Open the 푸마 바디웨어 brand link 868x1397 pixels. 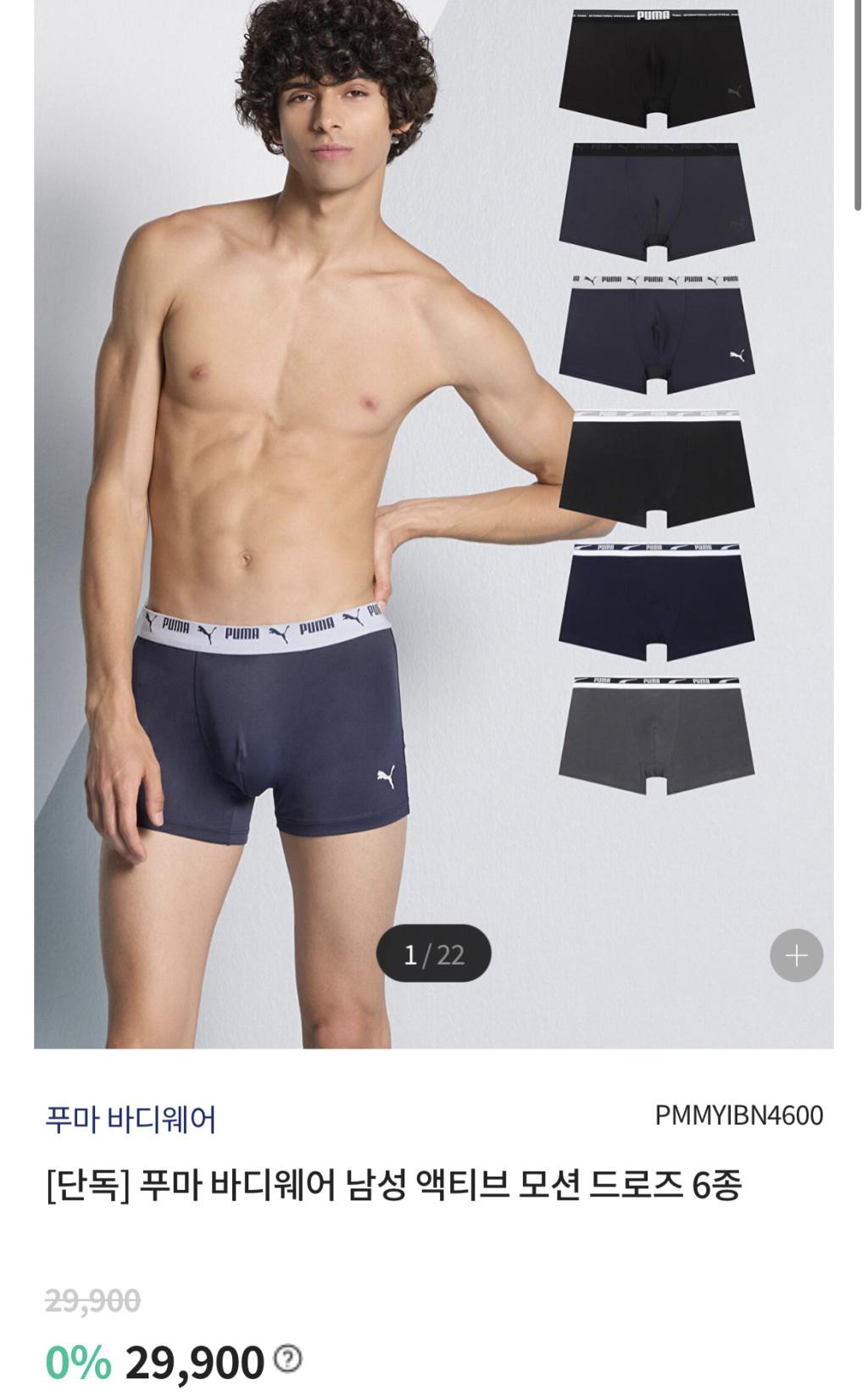point(131,1119)
